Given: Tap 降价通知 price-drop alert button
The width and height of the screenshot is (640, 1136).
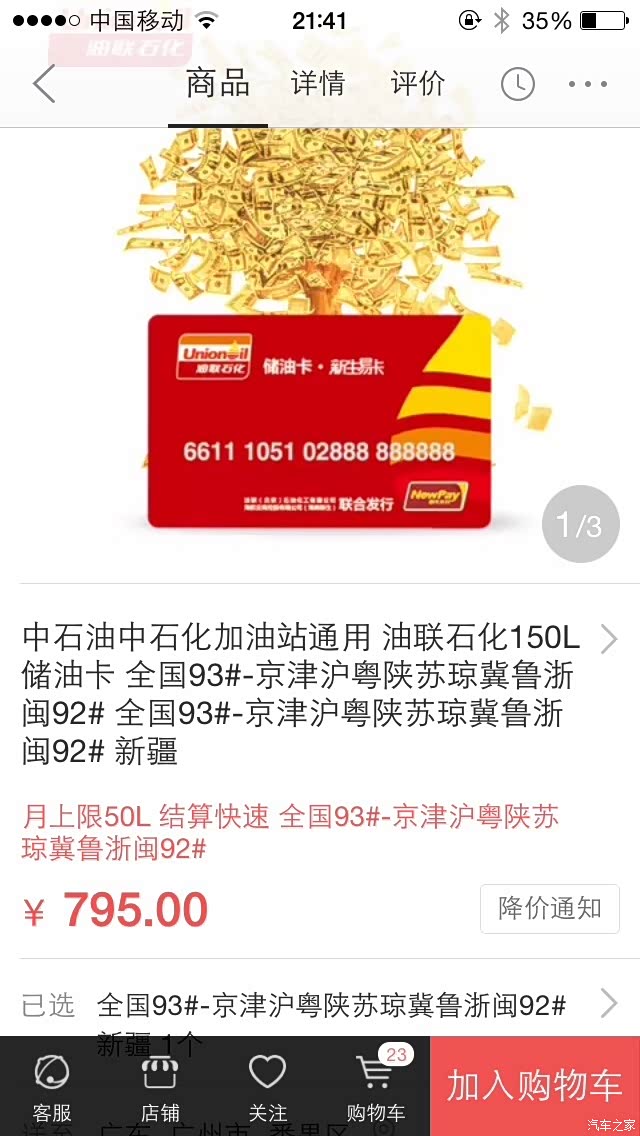Looking at the screenshot, I should [549, 908].
